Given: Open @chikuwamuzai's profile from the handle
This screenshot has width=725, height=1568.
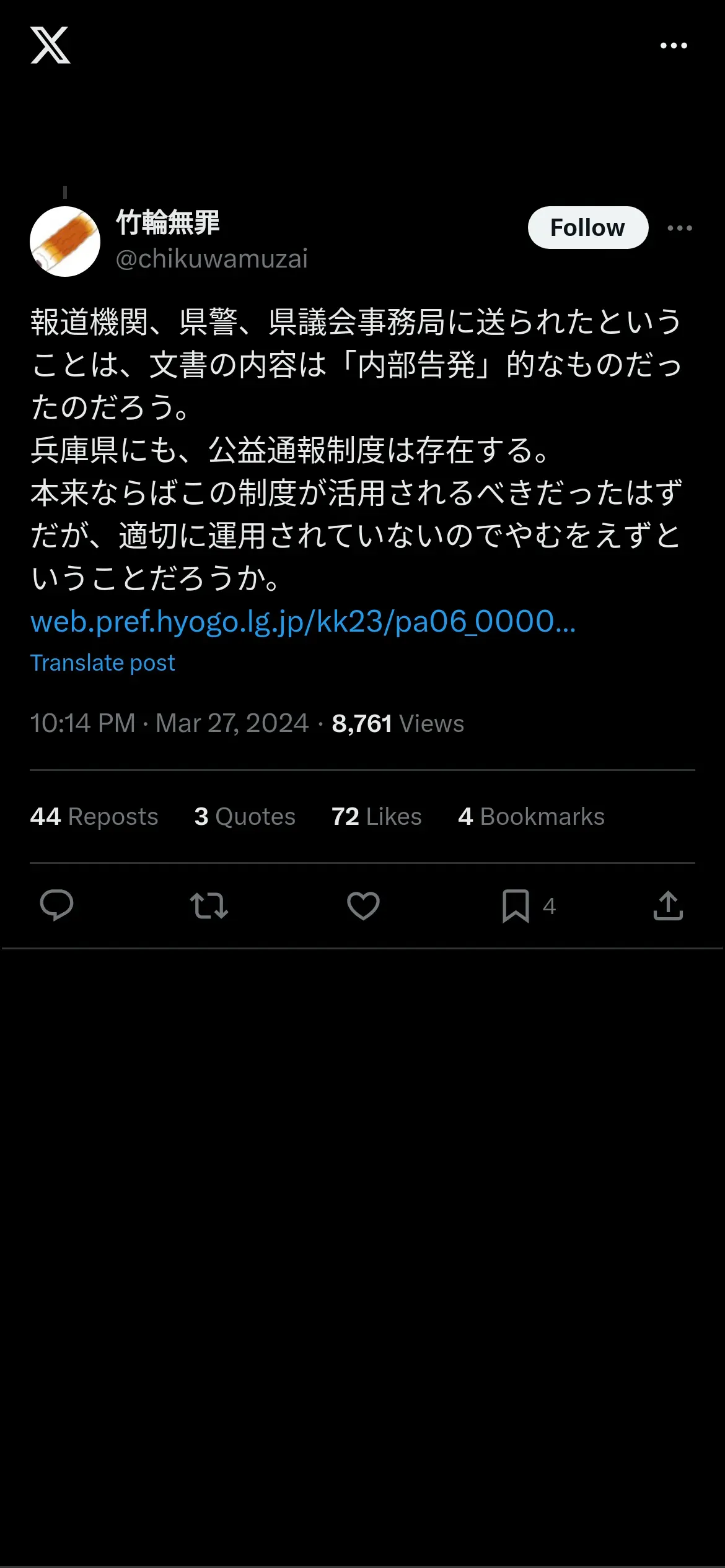Looking at the screenshot, I should [212, 259].
